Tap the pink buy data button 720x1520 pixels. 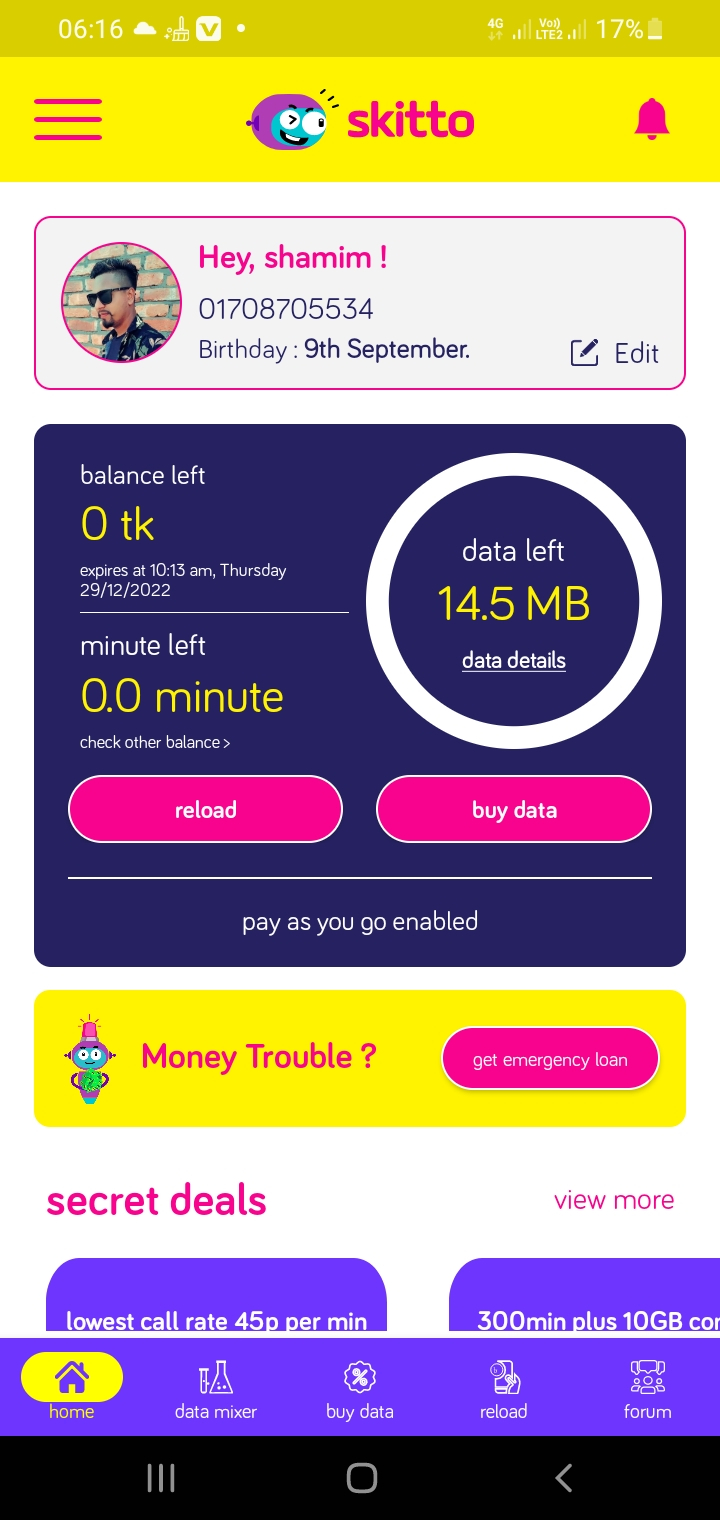tap(514, 809)
